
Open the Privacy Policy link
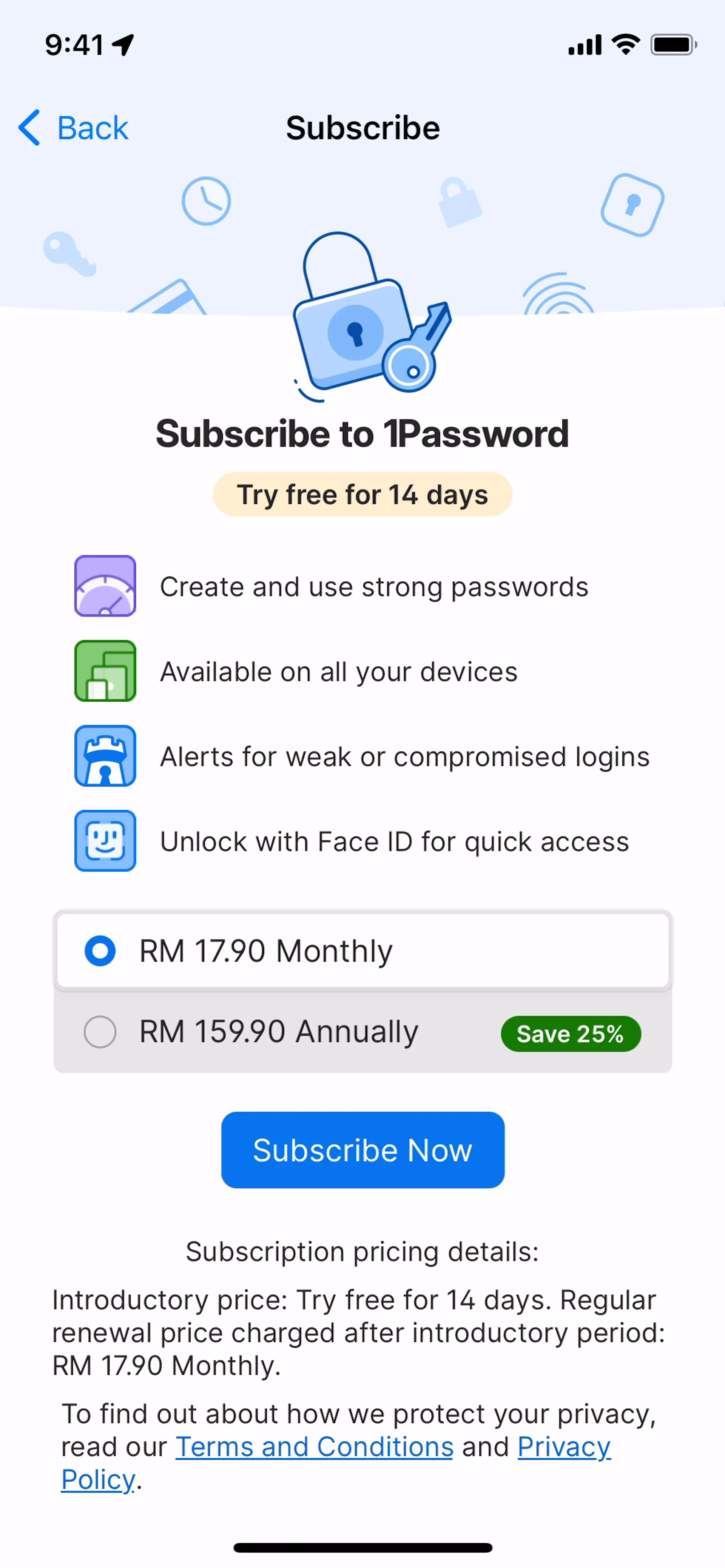(563, 1447)
